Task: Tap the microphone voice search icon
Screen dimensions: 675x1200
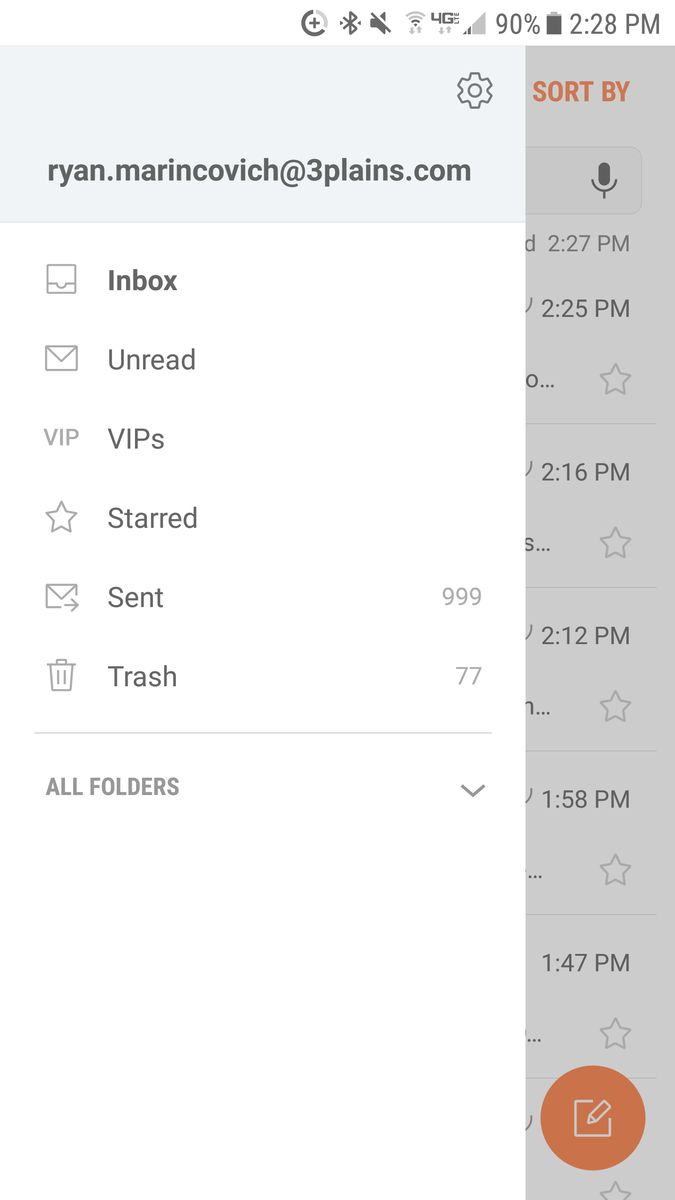Action: pos(603,180)
